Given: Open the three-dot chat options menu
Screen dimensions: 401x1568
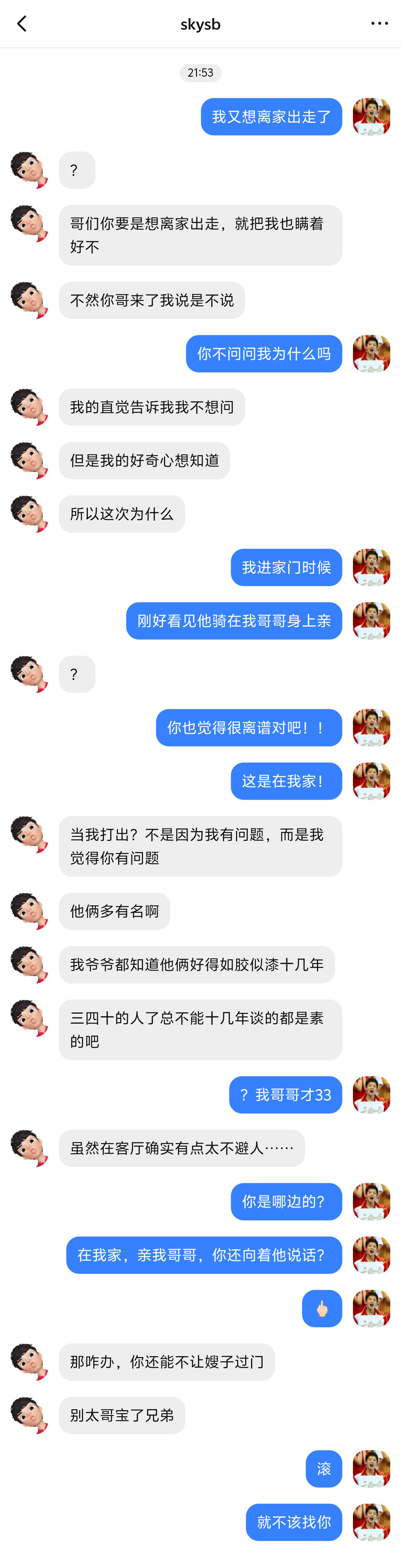Looking at the screenshot, I should point(379,24).
